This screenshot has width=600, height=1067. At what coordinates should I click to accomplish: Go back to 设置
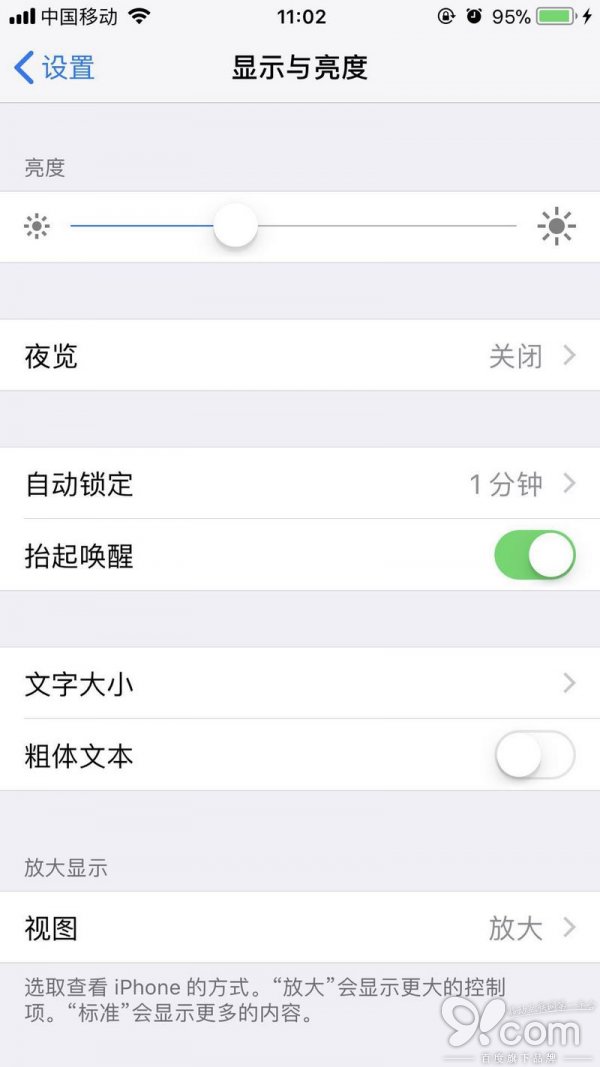point(54,68)
